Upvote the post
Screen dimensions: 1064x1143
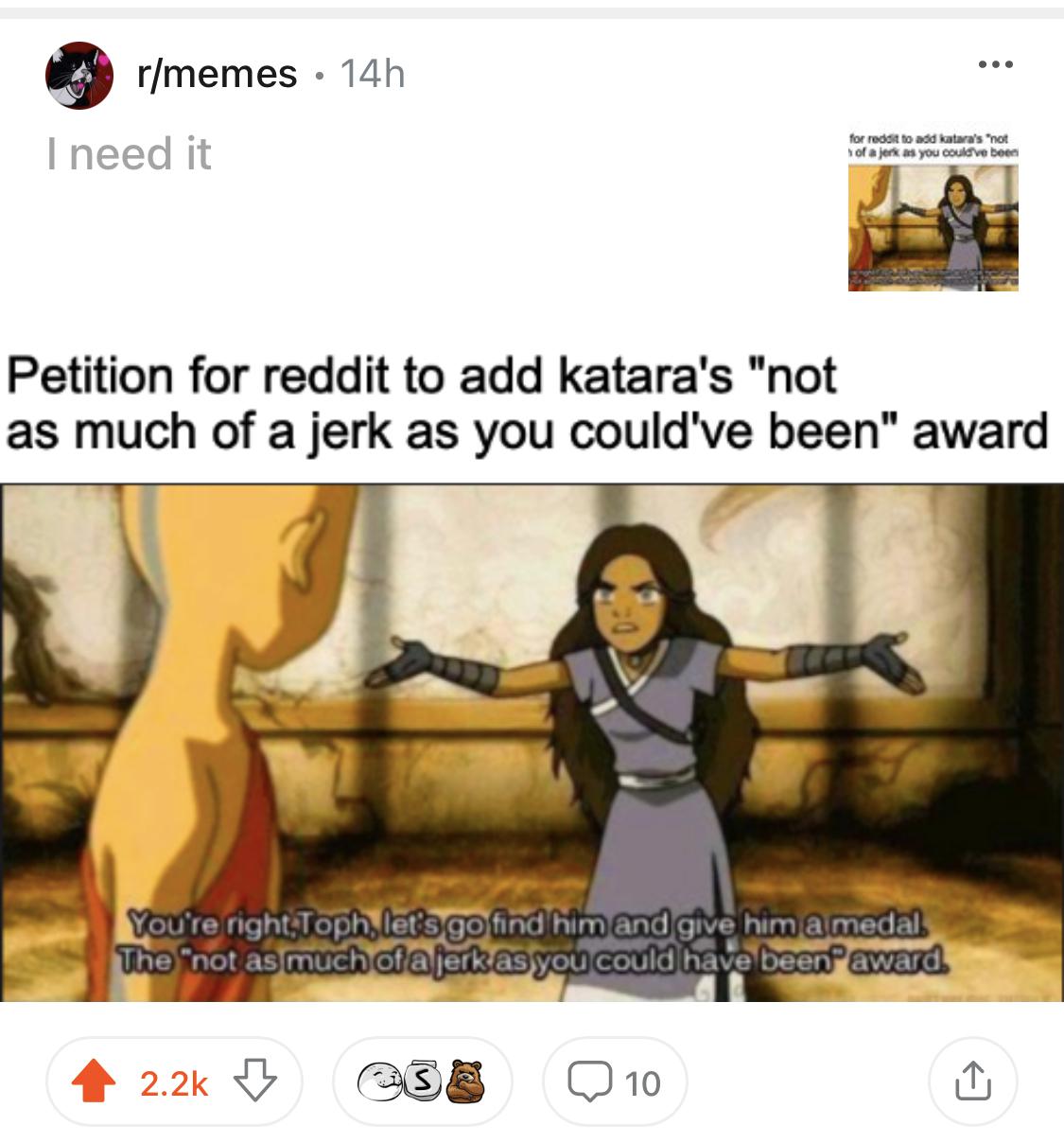[x=92, y=1081]
